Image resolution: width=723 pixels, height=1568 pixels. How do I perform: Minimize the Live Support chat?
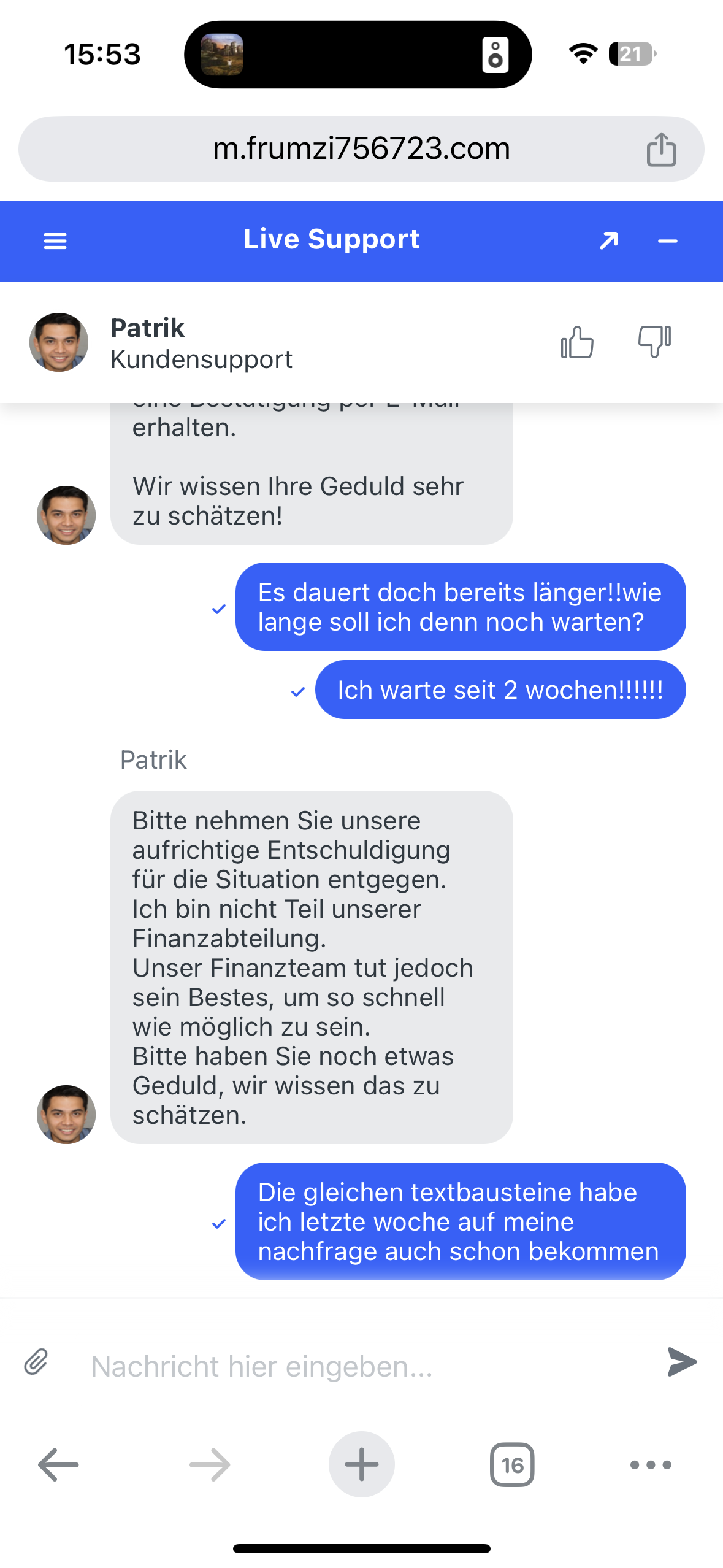[667, 241]
